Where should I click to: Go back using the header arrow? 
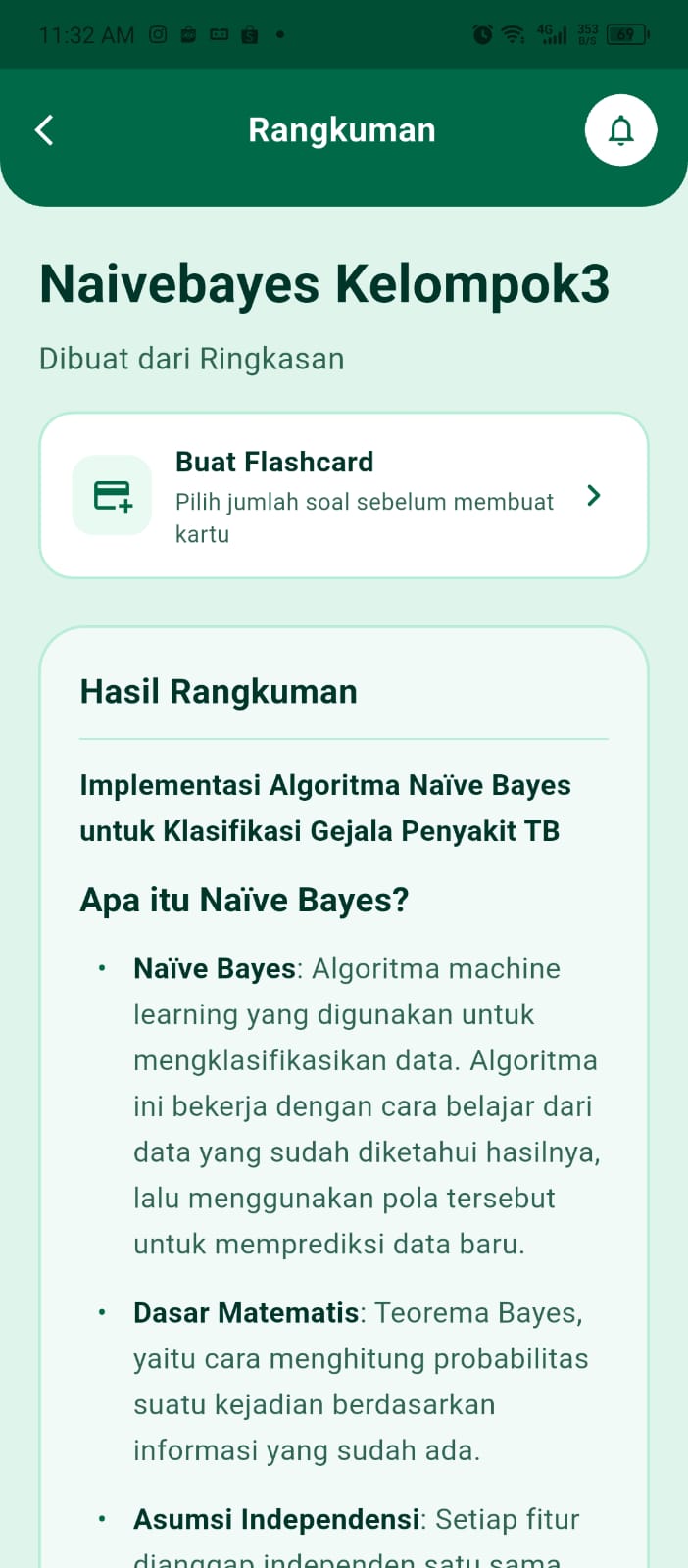[44, 130]
